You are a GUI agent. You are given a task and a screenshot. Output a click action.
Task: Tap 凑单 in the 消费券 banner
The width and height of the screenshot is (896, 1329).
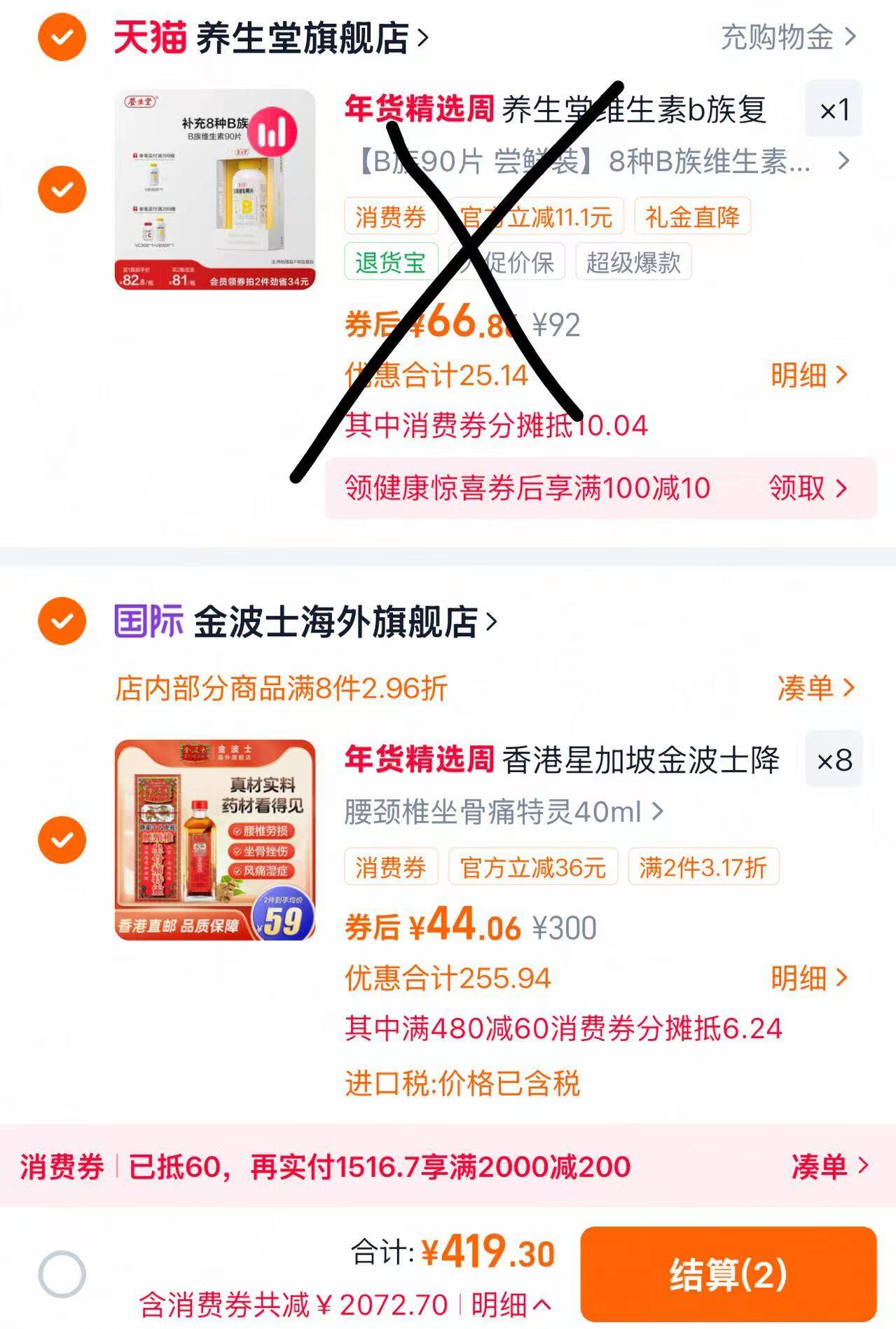[830, 1166]
